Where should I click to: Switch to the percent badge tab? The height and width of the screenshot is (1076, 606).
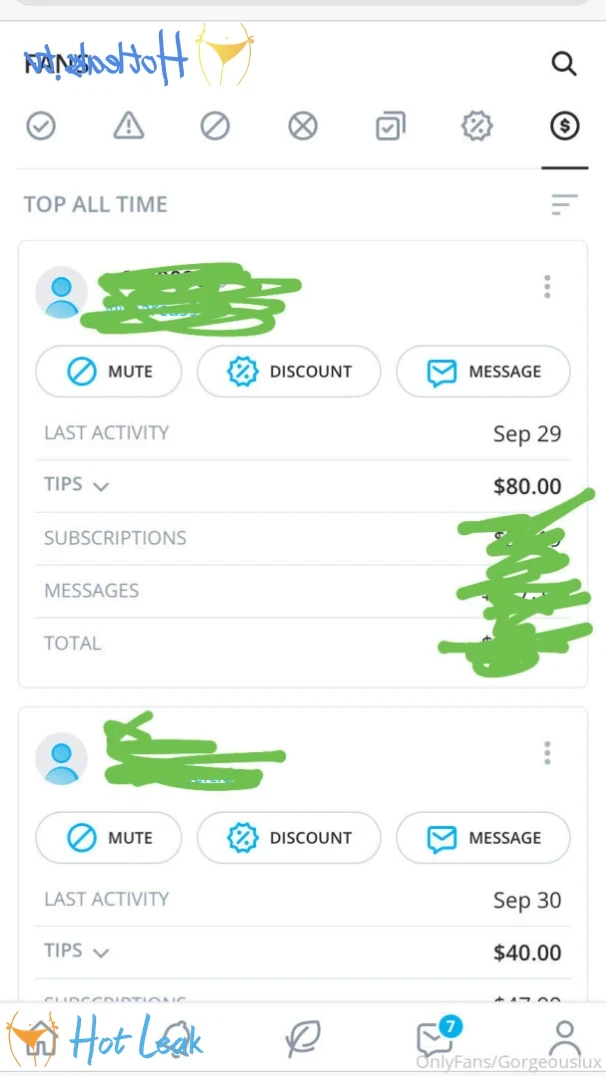pyautogui.click(x=477, y=126)
